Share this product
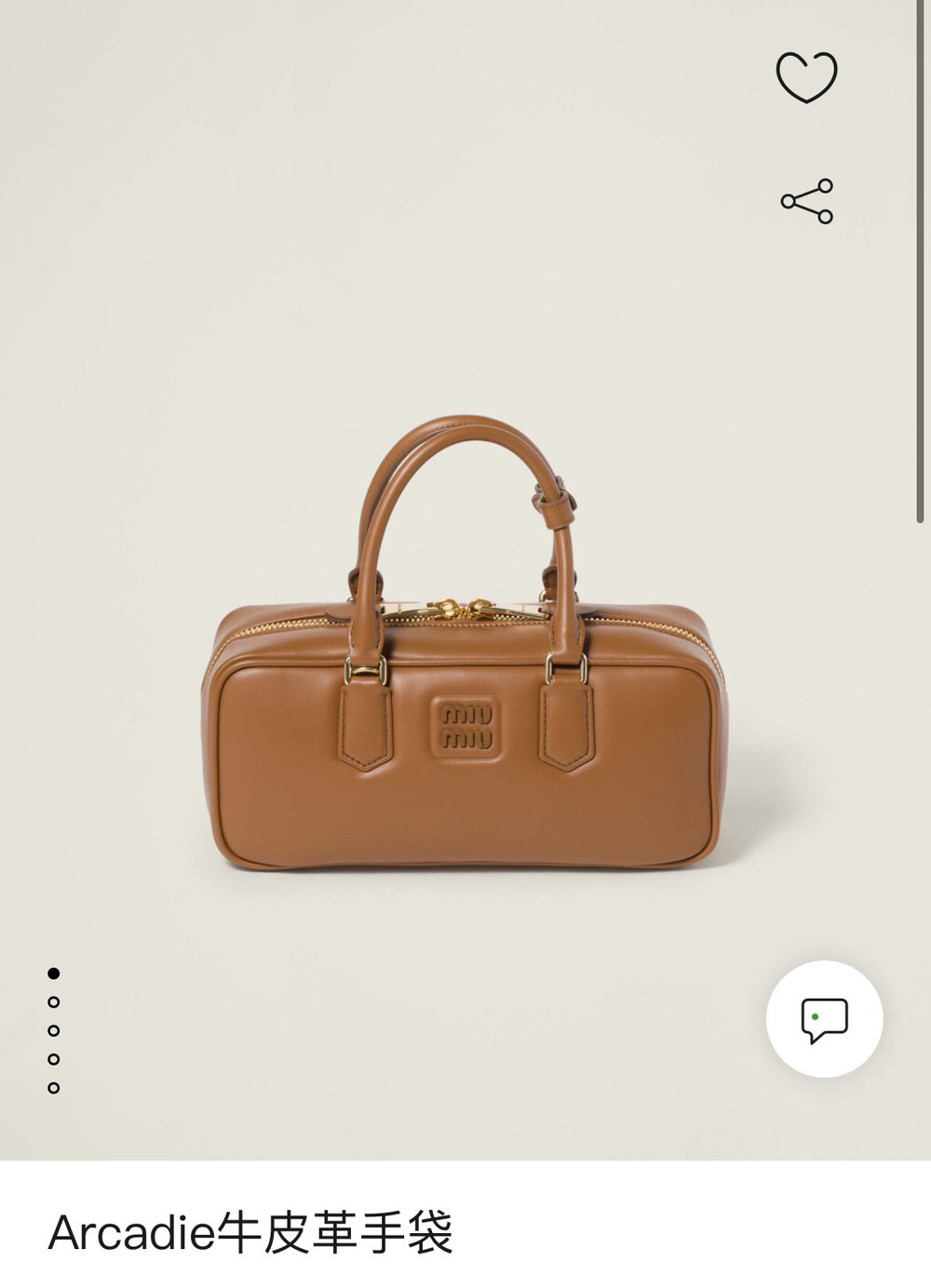Screen dimensions: 931x1288 click(807, 201)
